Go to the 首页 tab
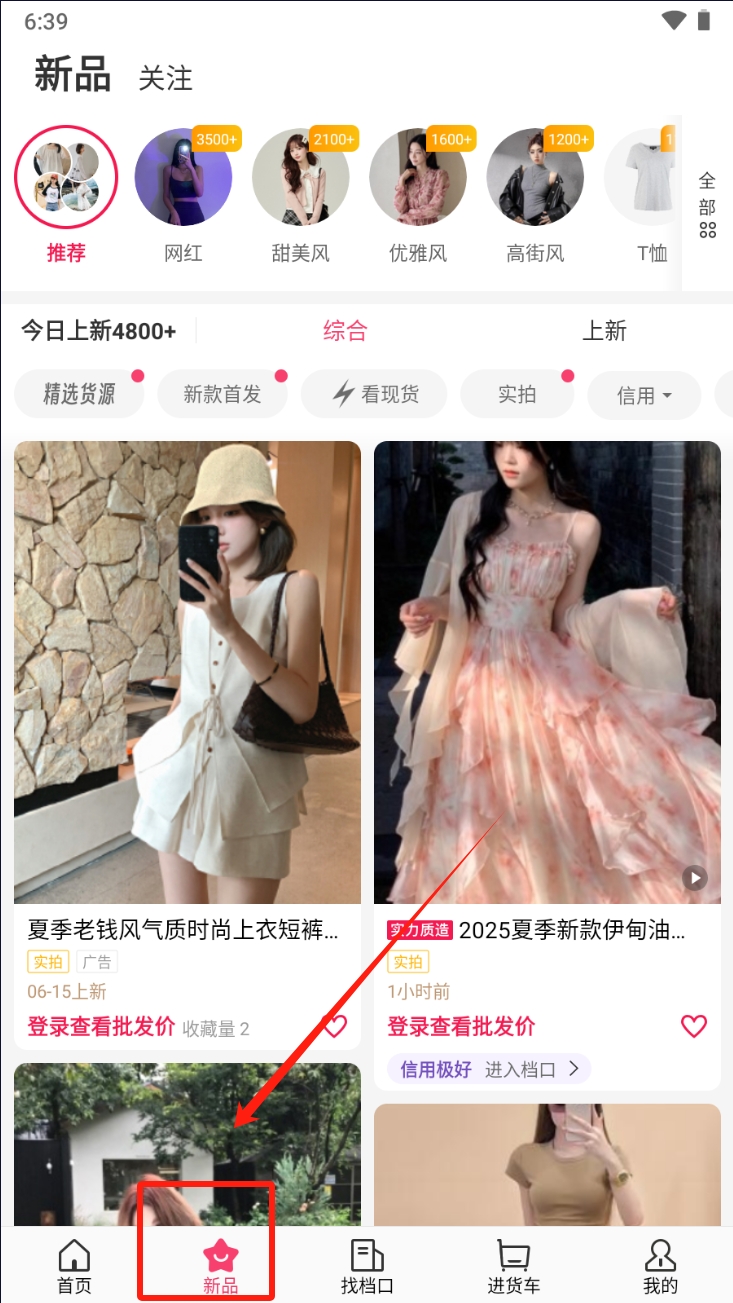 (74, 1266)
